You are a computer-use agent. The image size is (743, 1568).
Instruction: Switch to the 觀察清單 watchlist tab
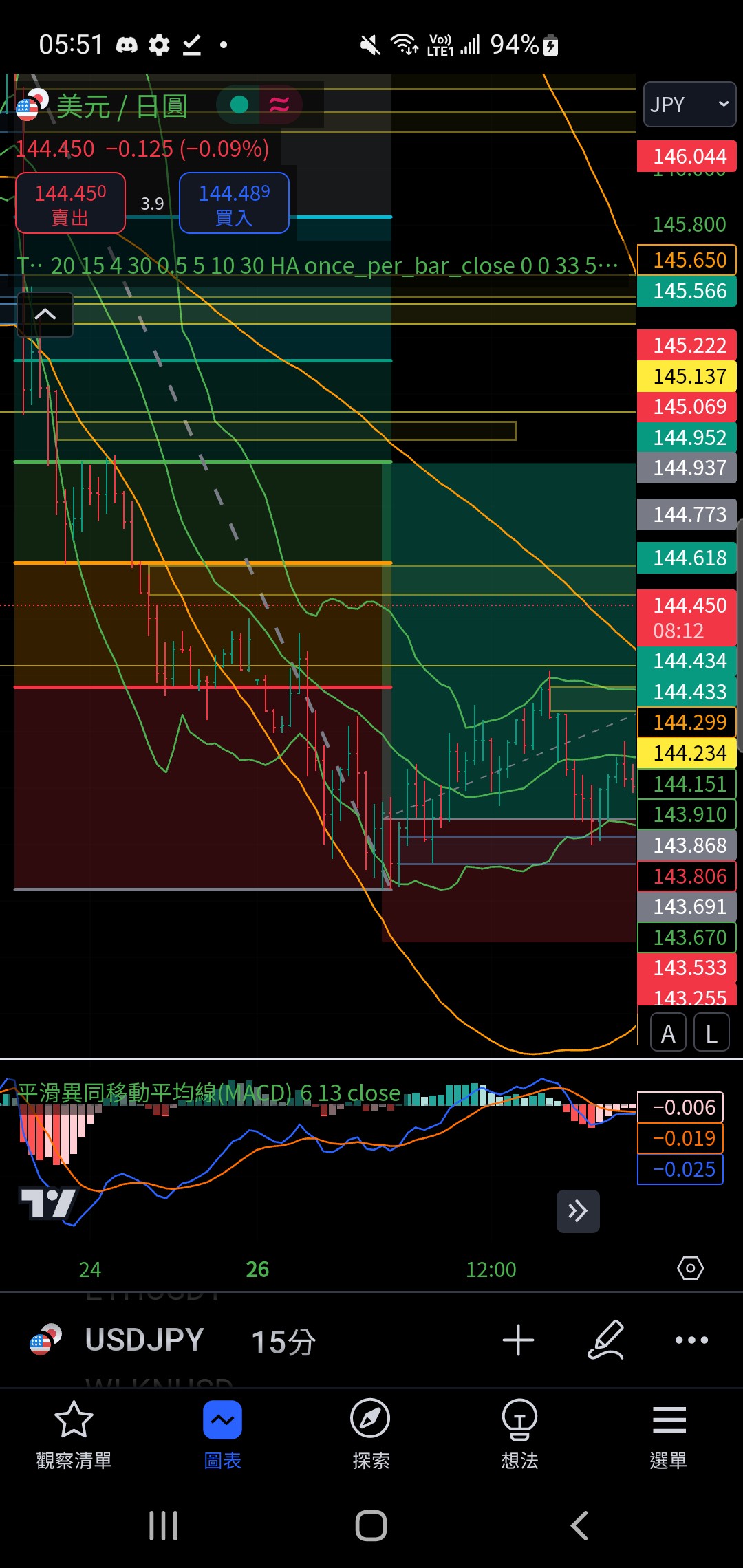point(74,1435)
